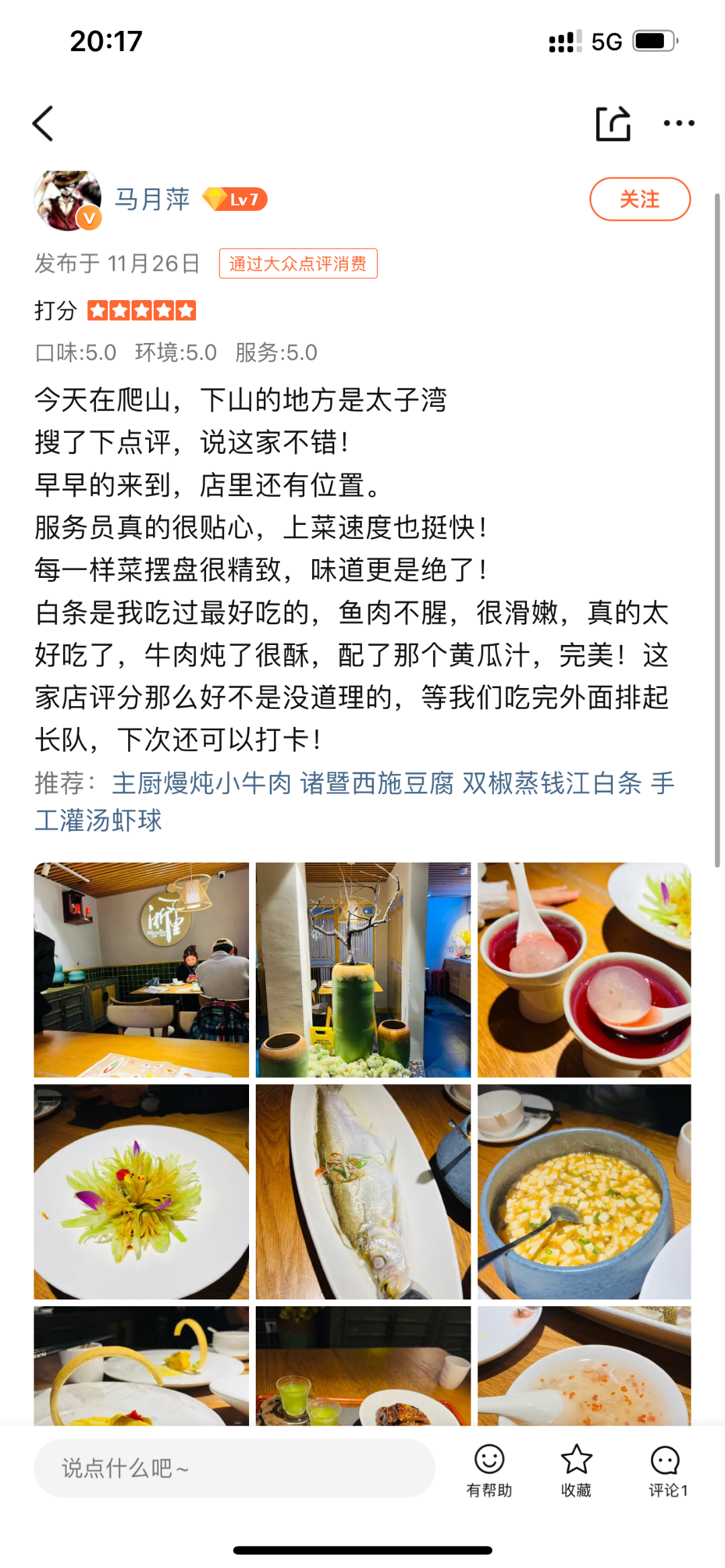Follow 马月萍 with the 关注 button
This screenshot has height=1568, width=725.
click(639, 199)
